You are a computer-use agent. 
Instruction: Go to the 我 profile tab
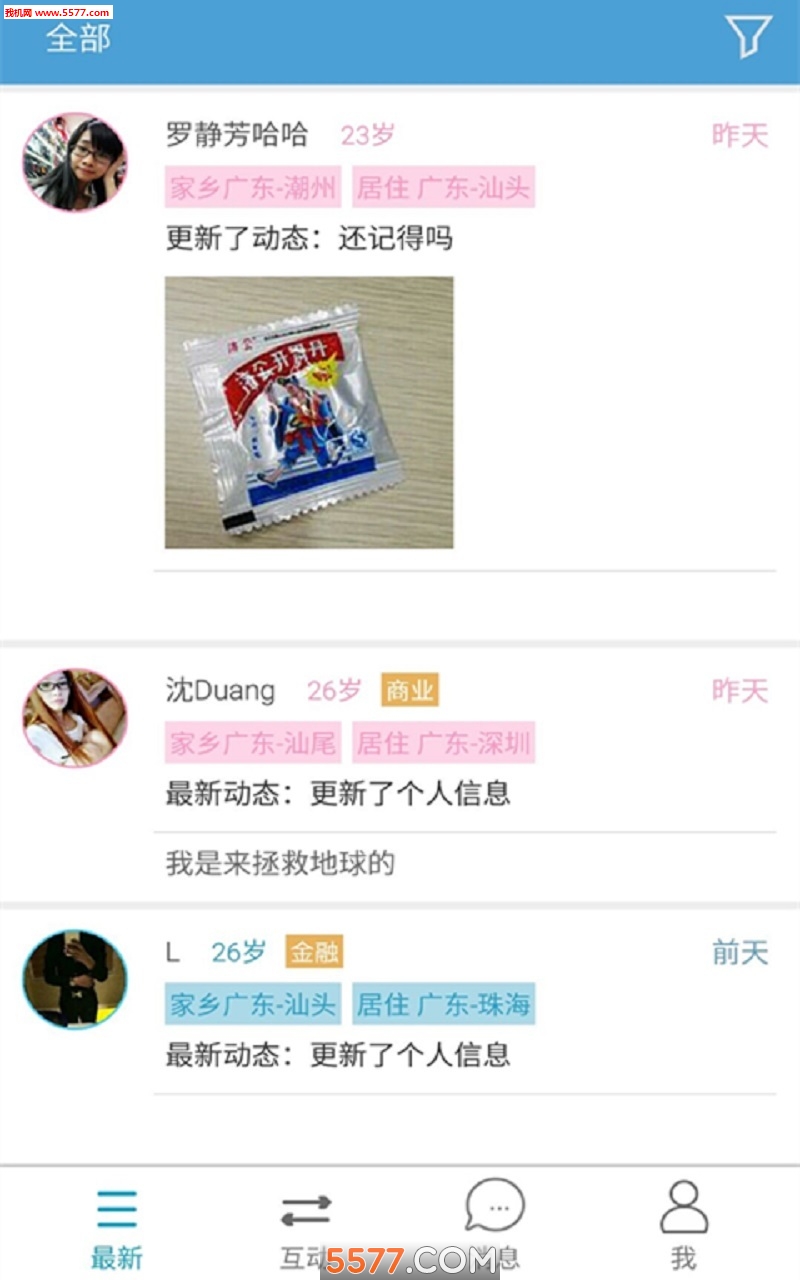(683, 1226)
